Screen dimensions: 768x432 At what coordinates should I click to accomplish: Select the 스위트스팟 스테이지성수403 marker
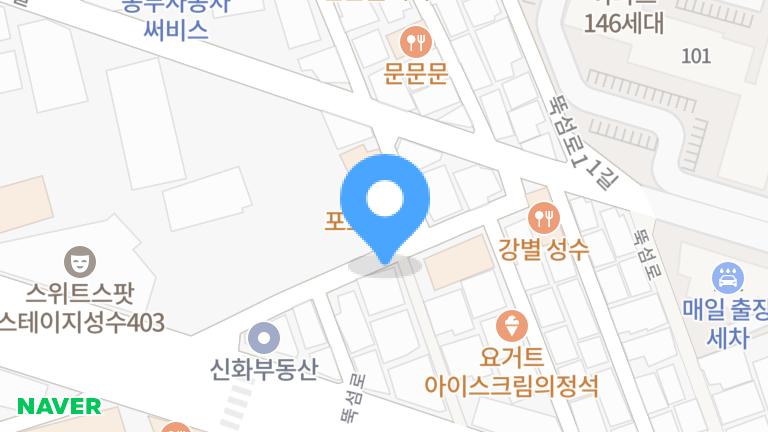pos(80,262)
